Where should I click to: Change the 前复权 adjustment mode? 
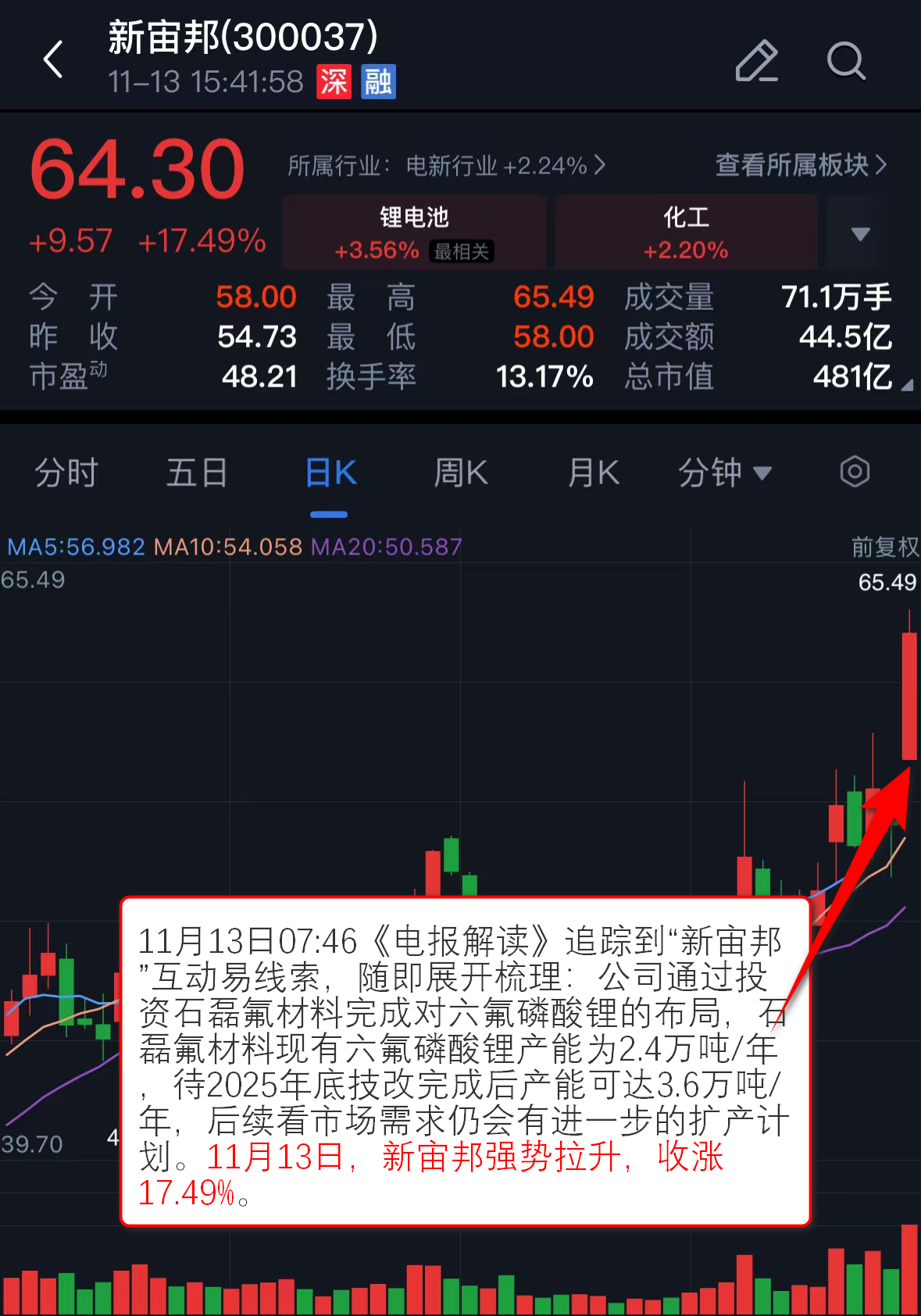884,547
